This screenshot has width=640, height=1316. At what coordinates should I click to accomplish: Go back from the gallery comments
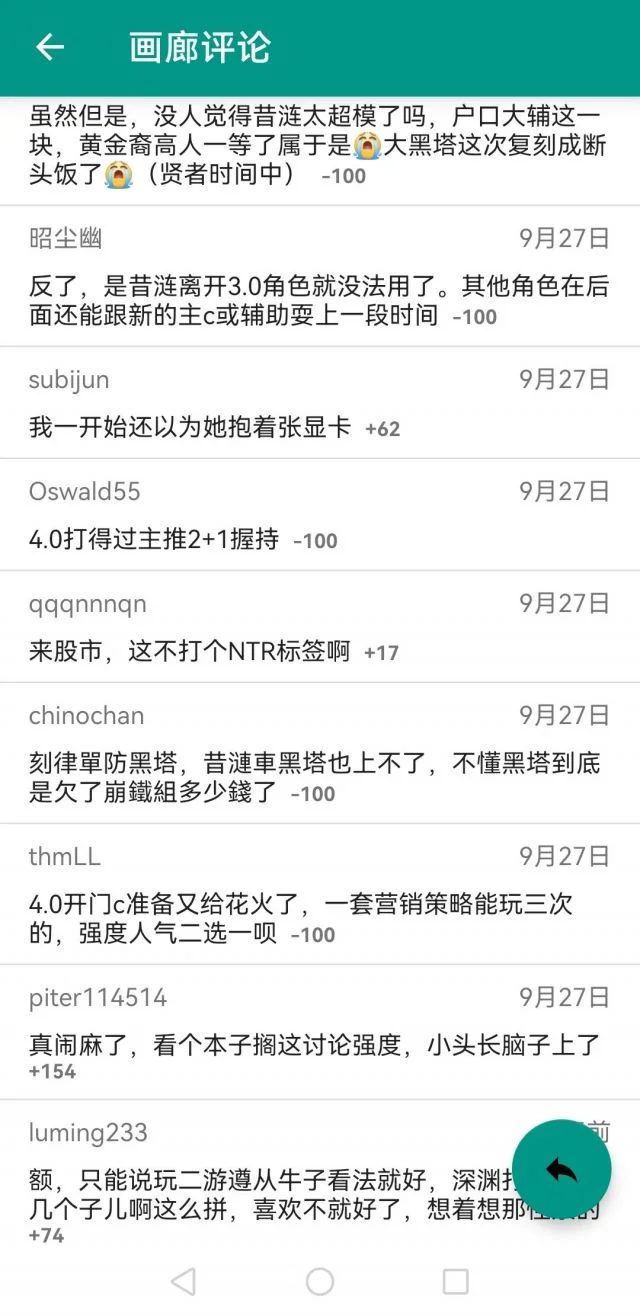[x=50, y=47]
